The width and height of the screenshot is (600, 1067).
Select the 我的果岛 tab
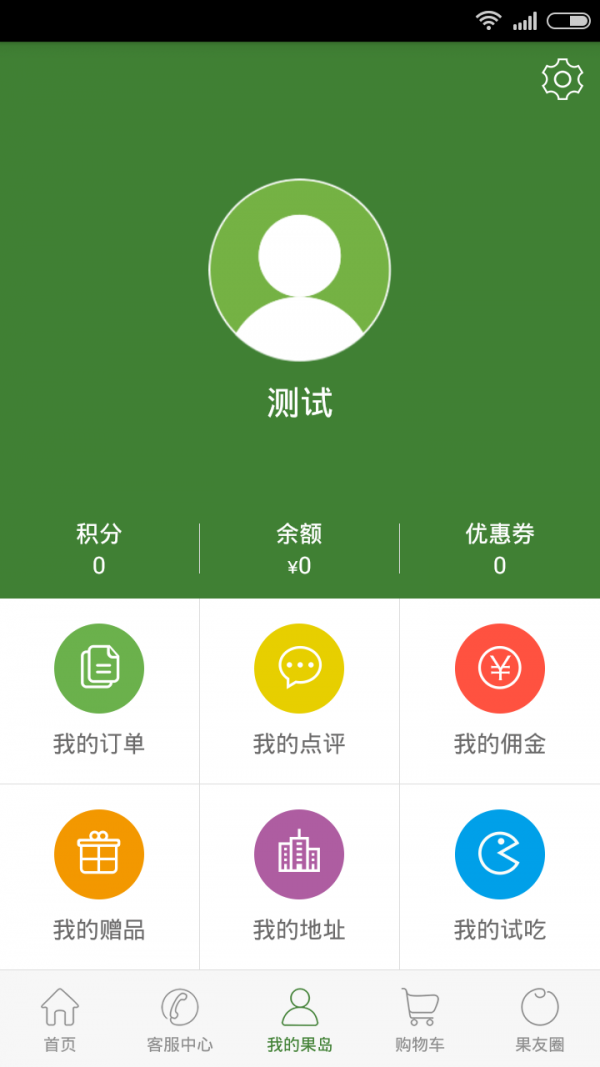300,1019
